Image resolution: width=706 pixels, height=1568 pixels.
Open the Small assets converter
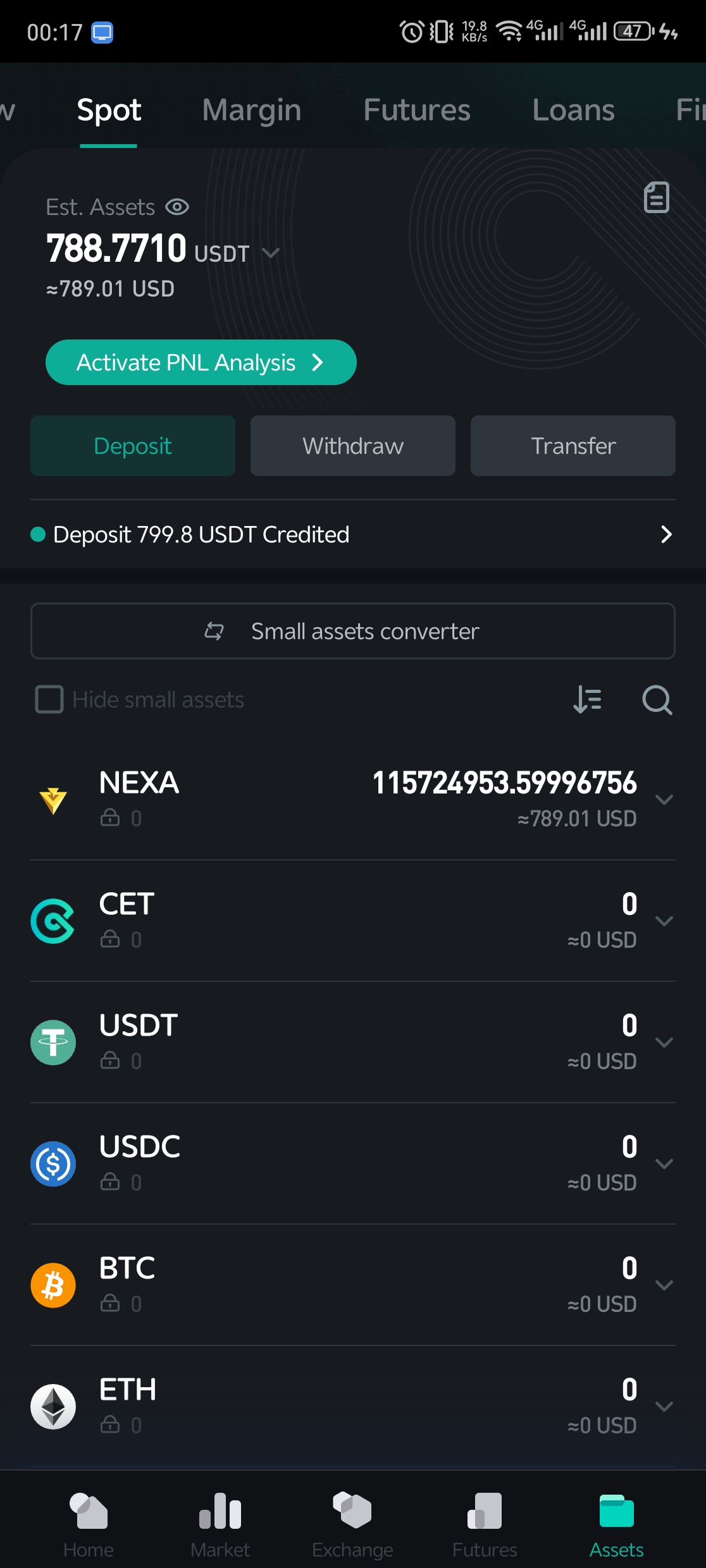pos(353,631)
